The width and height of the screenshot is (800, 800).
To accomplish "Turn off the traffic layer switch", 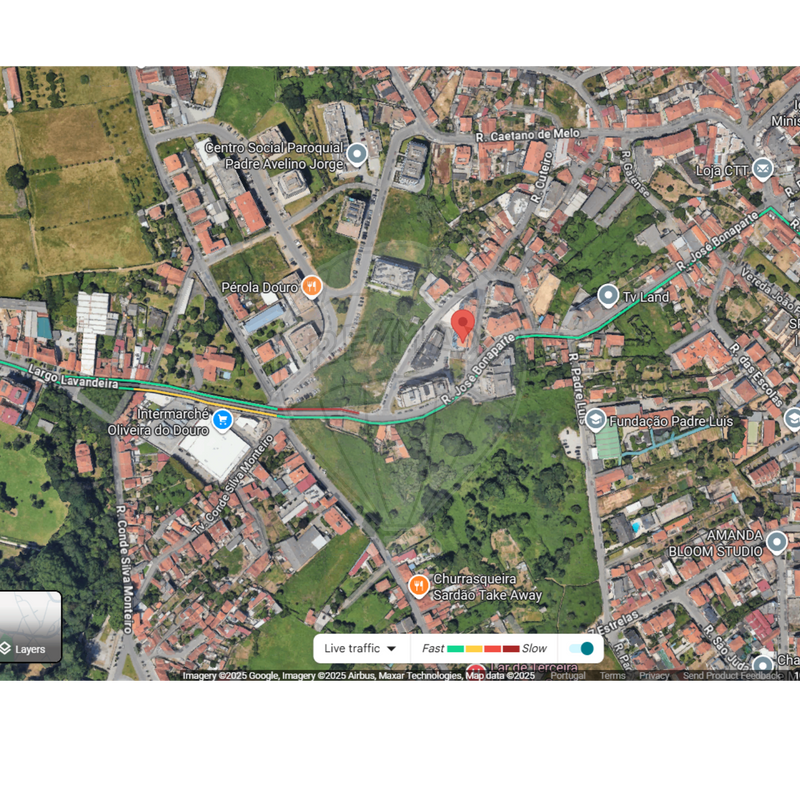I will tap(581, 648).
